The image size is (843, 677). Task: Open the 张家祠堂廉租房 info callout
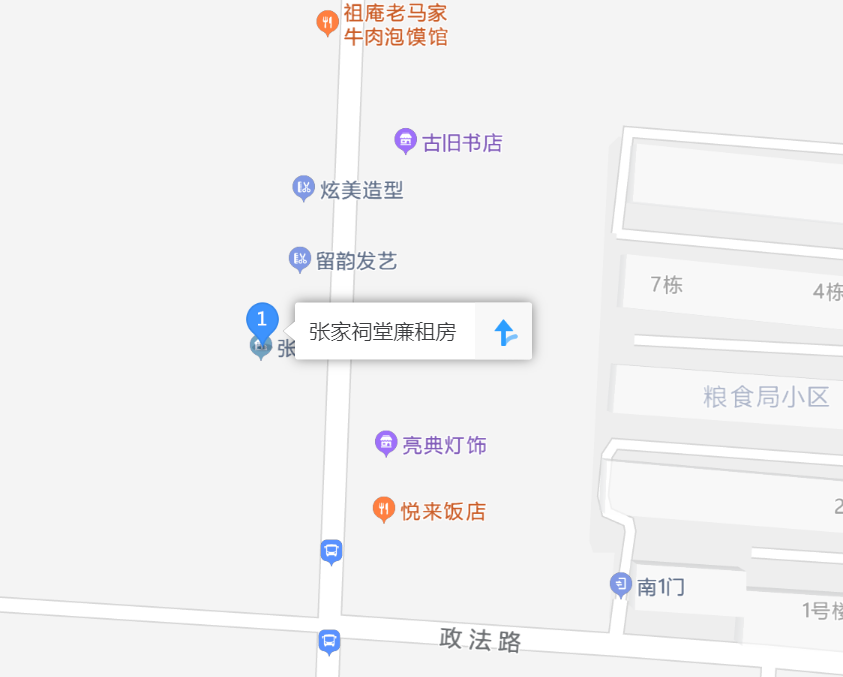tap(383, 332)
